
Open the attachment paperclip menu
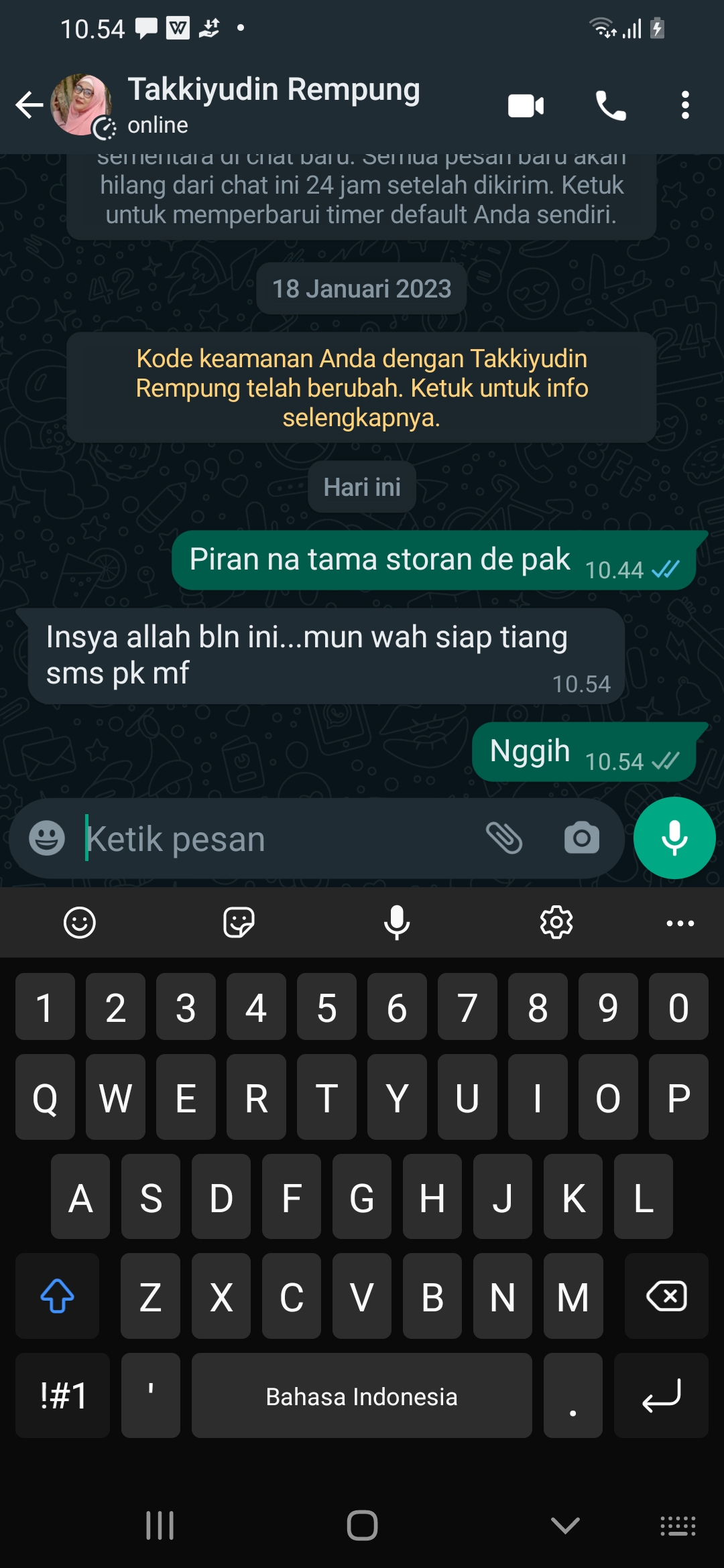(504, 838)
